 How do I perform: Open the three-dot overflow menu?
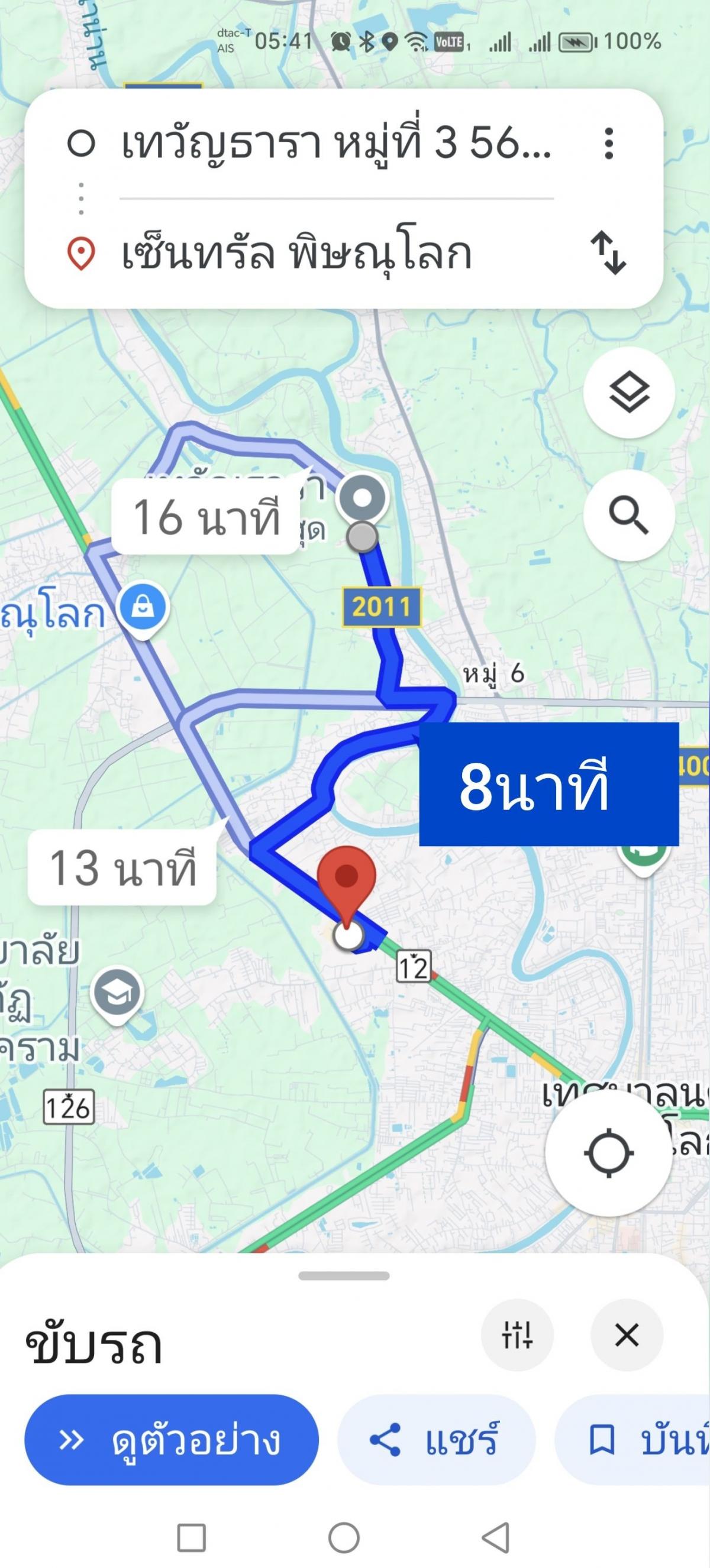(x=608, y=144)
